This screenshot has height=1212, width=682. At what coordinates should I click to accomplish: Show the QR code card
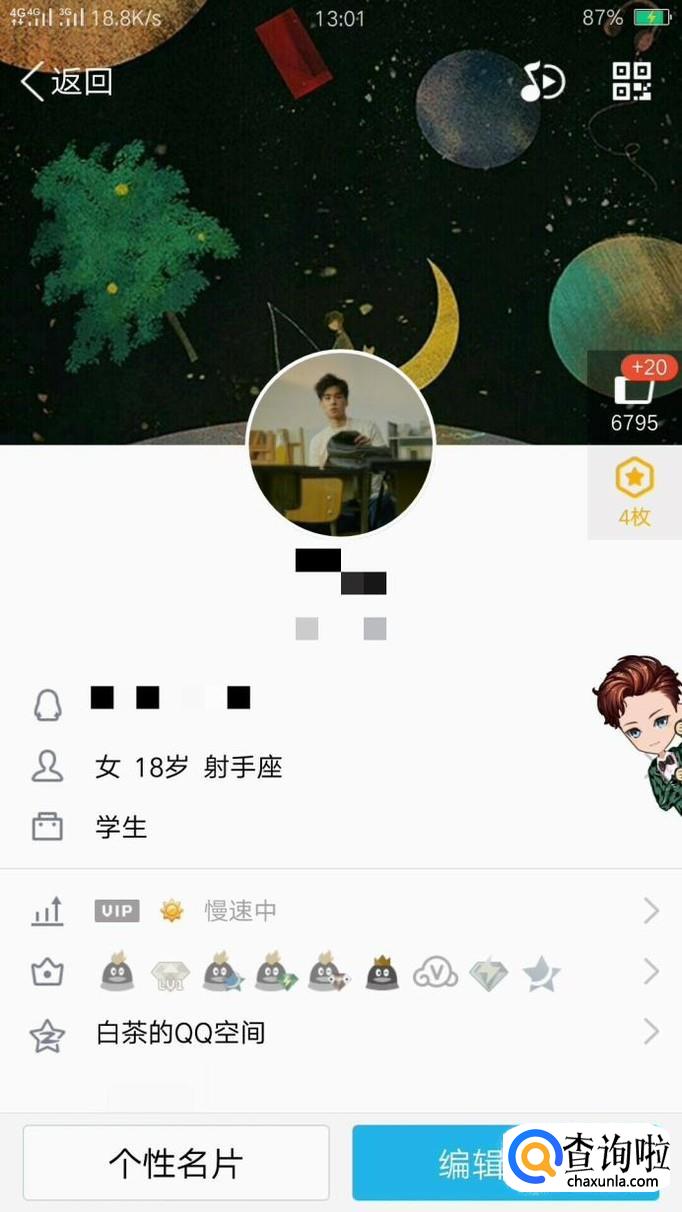(632, 82)
